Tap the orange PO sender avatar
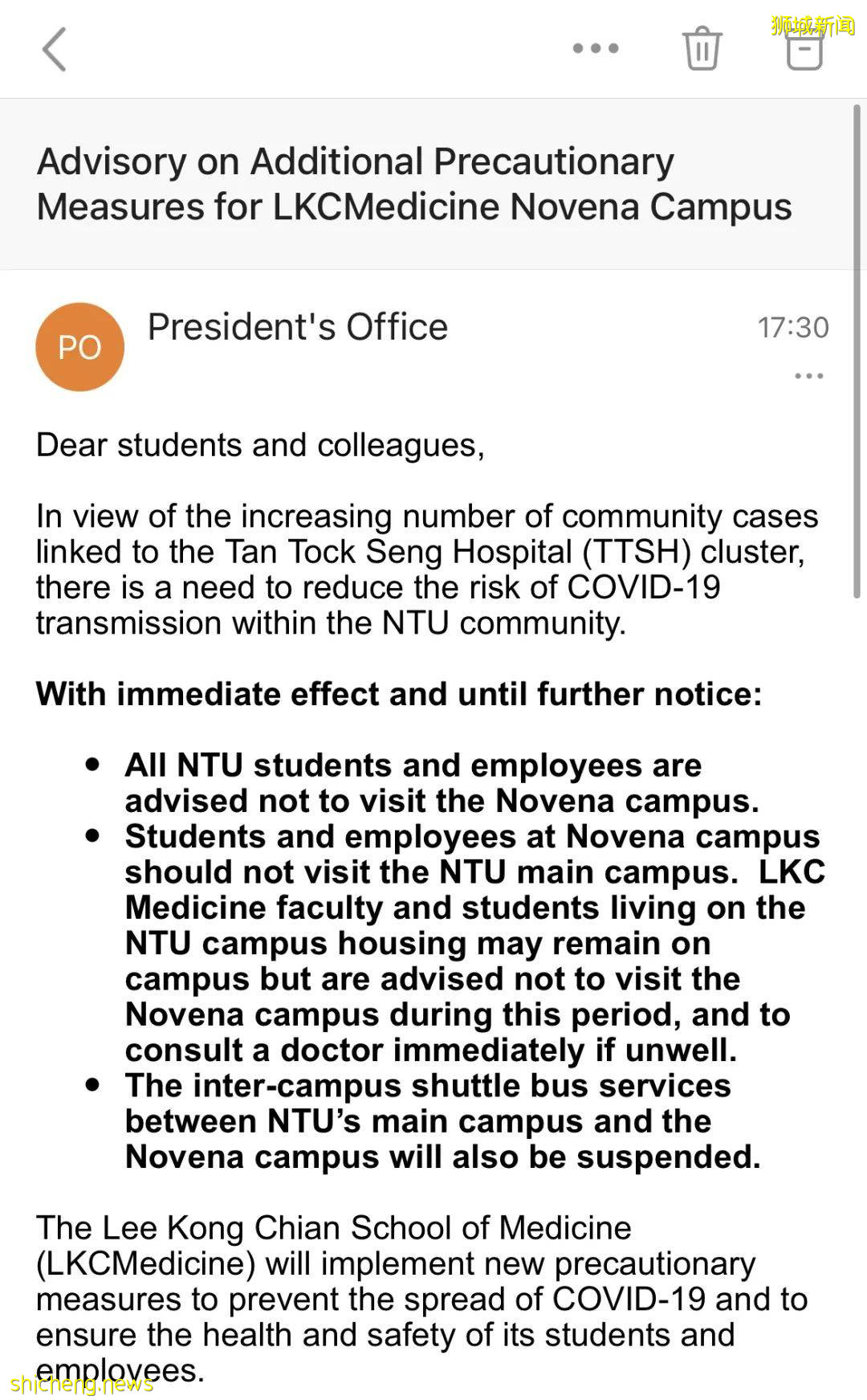Viewport: 867px width, 1400px height. [x=79, y=346]
